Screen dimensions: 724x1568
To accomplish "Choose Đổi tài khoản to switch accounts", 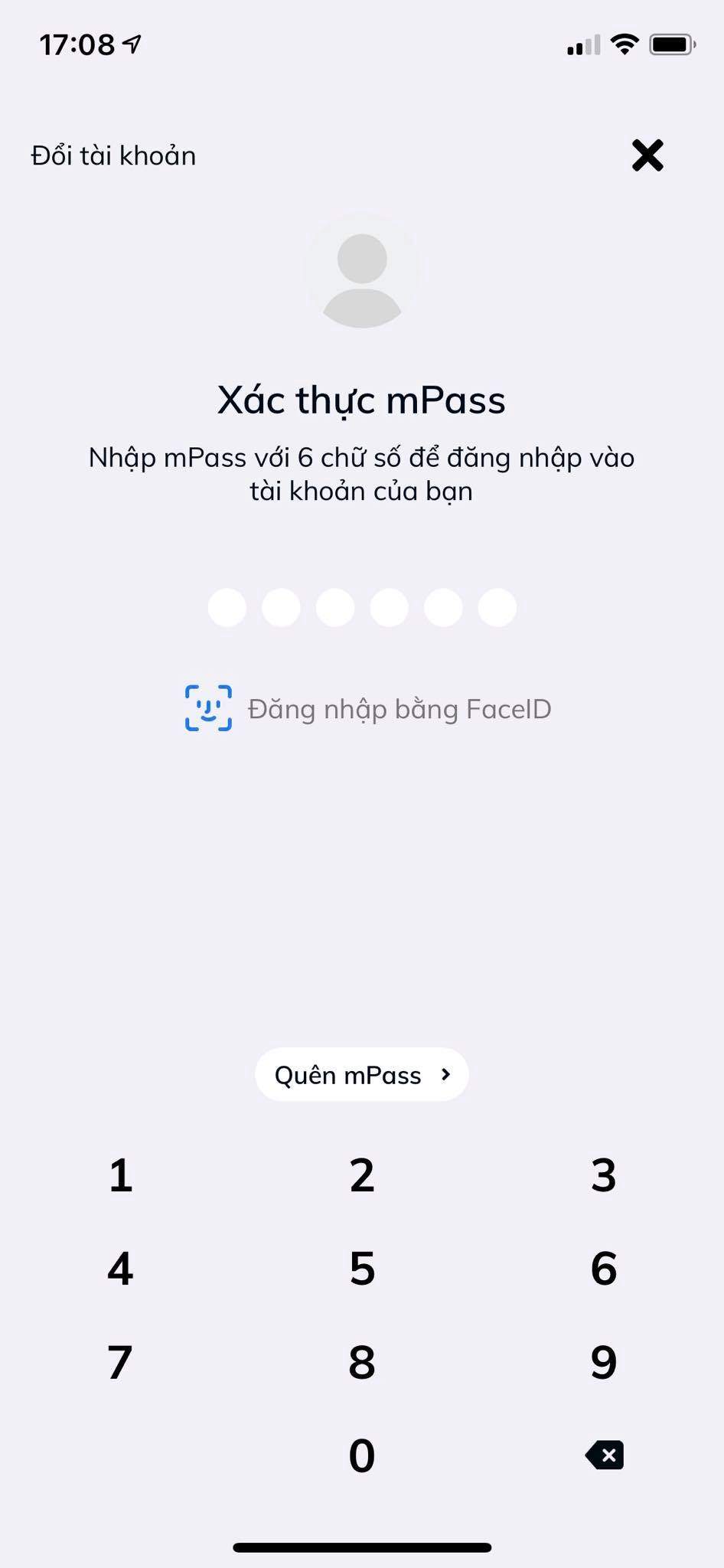I will click(113, 155).
